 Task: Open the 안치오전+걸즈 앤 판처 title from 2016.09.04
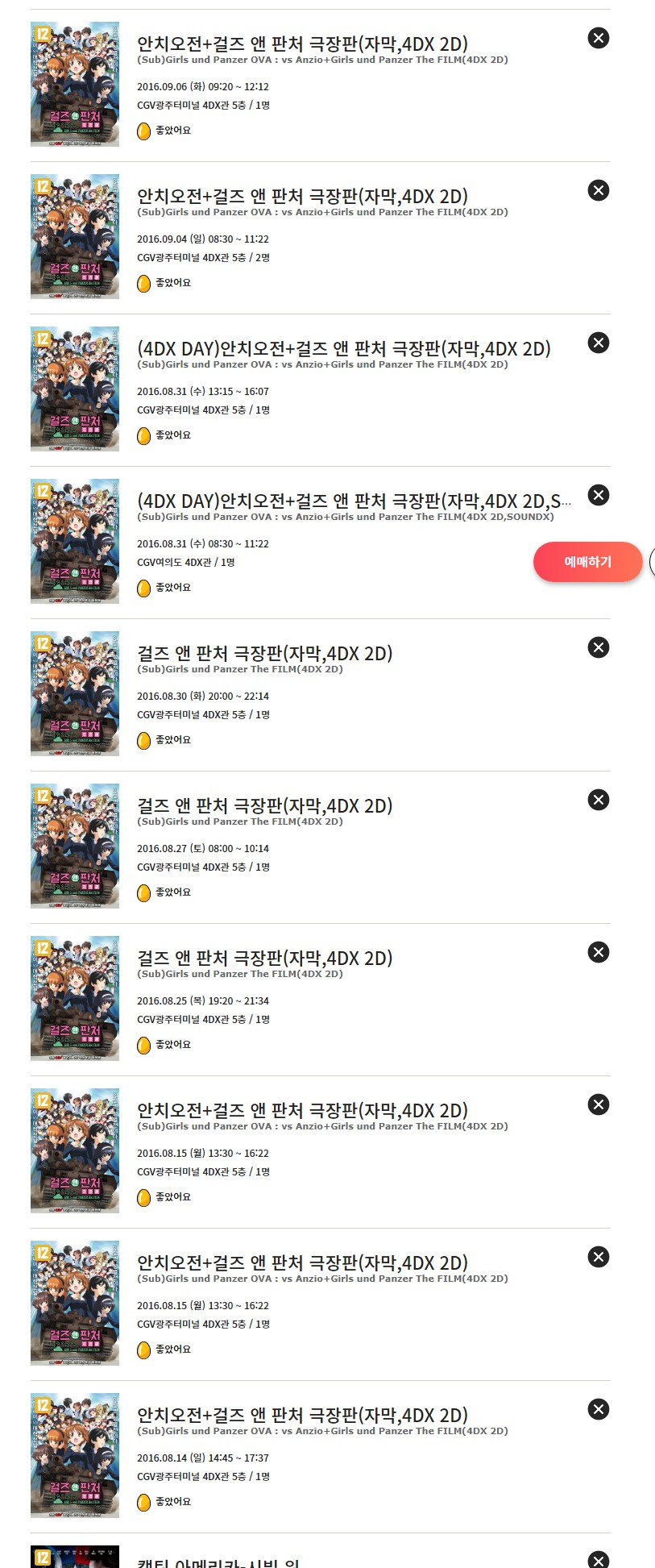pos(302,197)
